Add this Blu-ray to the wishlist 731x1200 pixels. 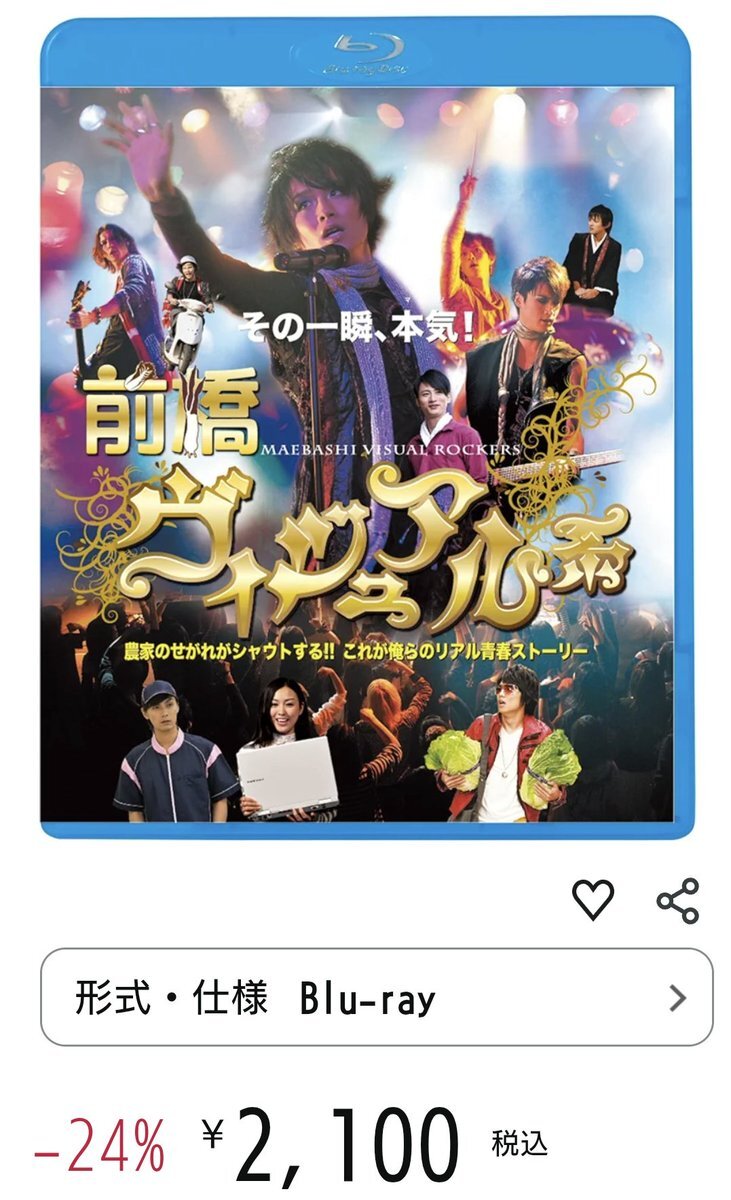pyautogui.click(x=592, y=900)
